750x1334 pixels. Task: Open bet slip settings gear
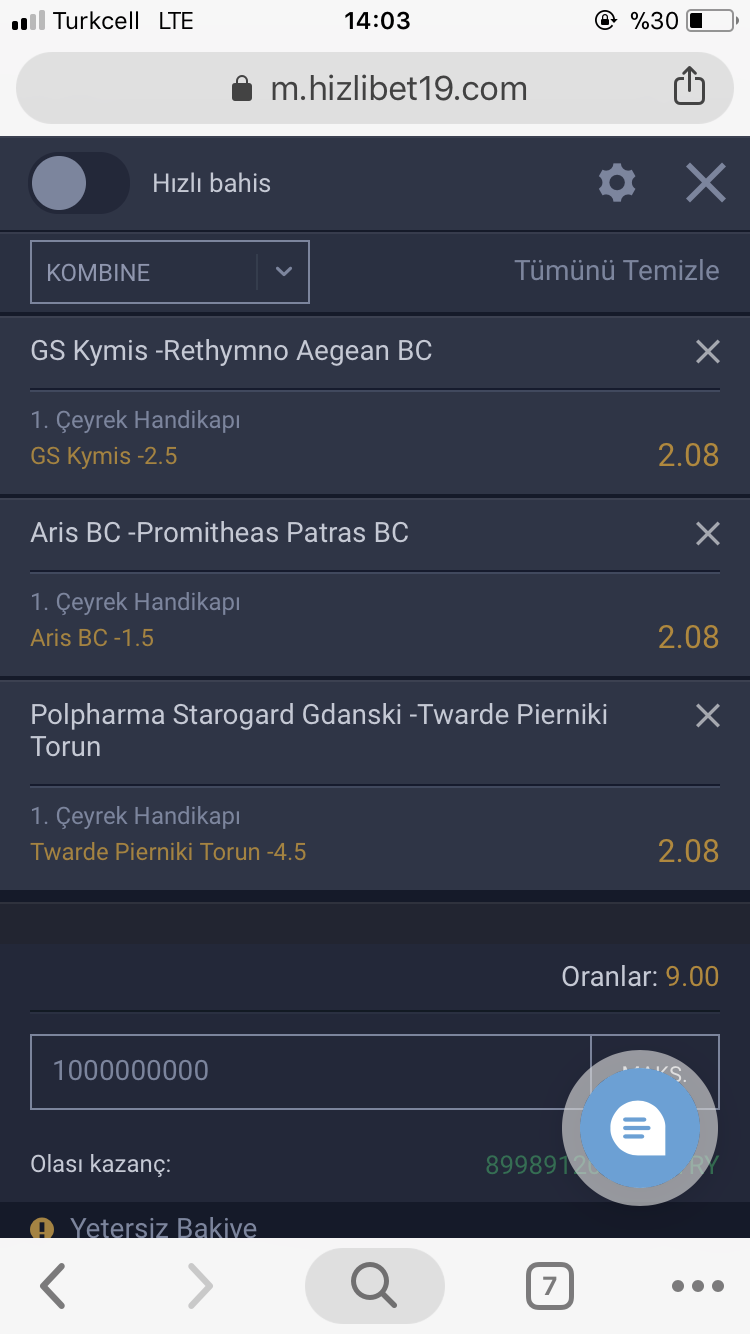[617, 183]
